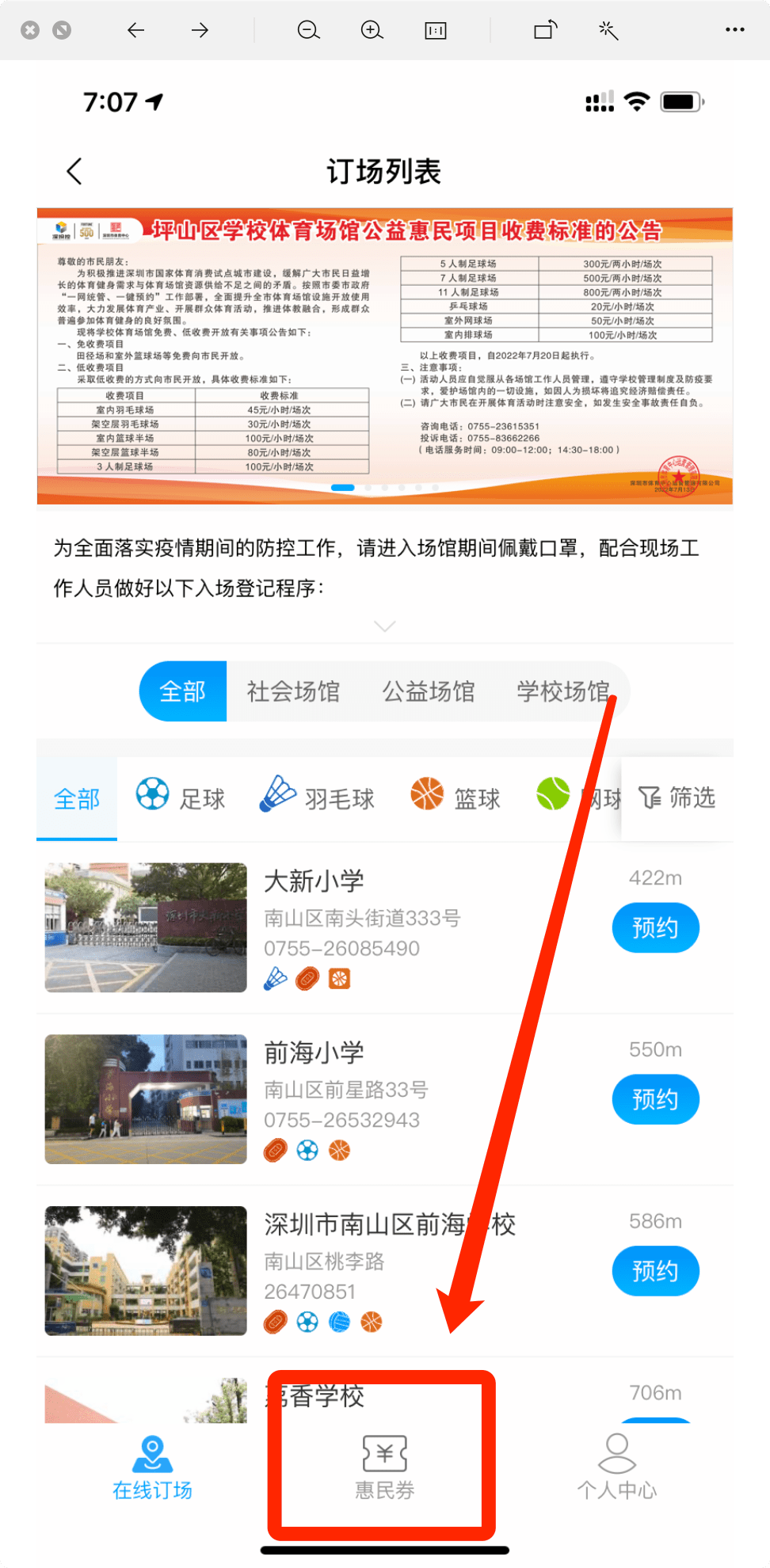This screenshot has width=770, height=1568.
Task: Filter venues by 足球
Action: pyautogui.click(x=181, y=797)
